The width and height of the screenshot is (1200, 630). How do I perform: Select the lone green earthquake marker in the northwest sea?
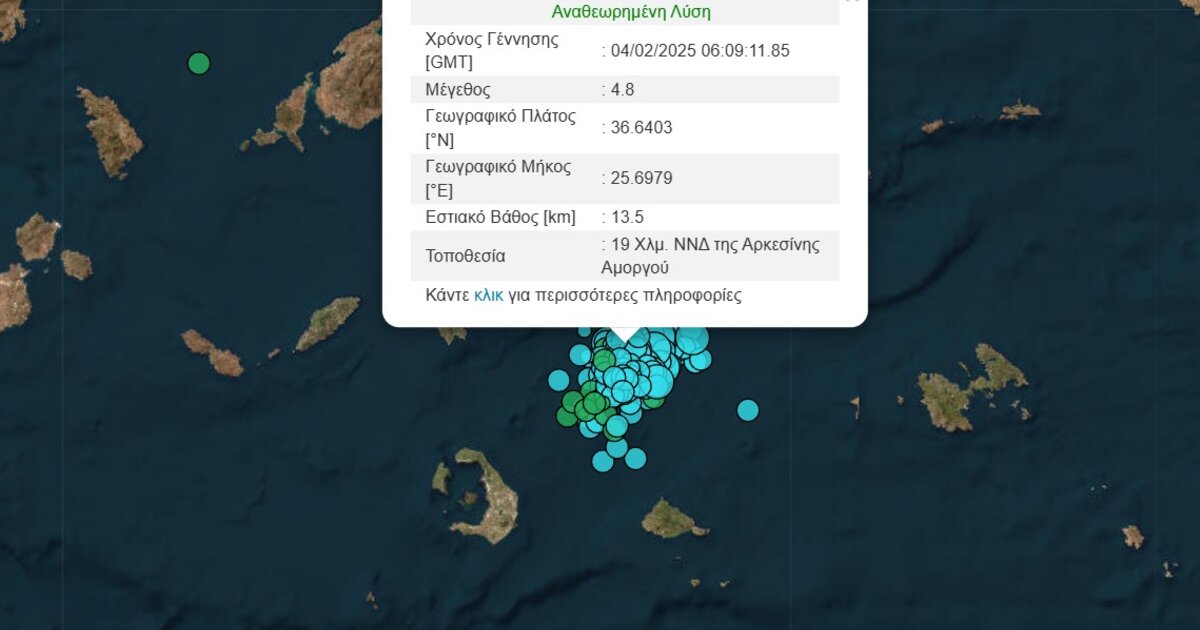199,64
